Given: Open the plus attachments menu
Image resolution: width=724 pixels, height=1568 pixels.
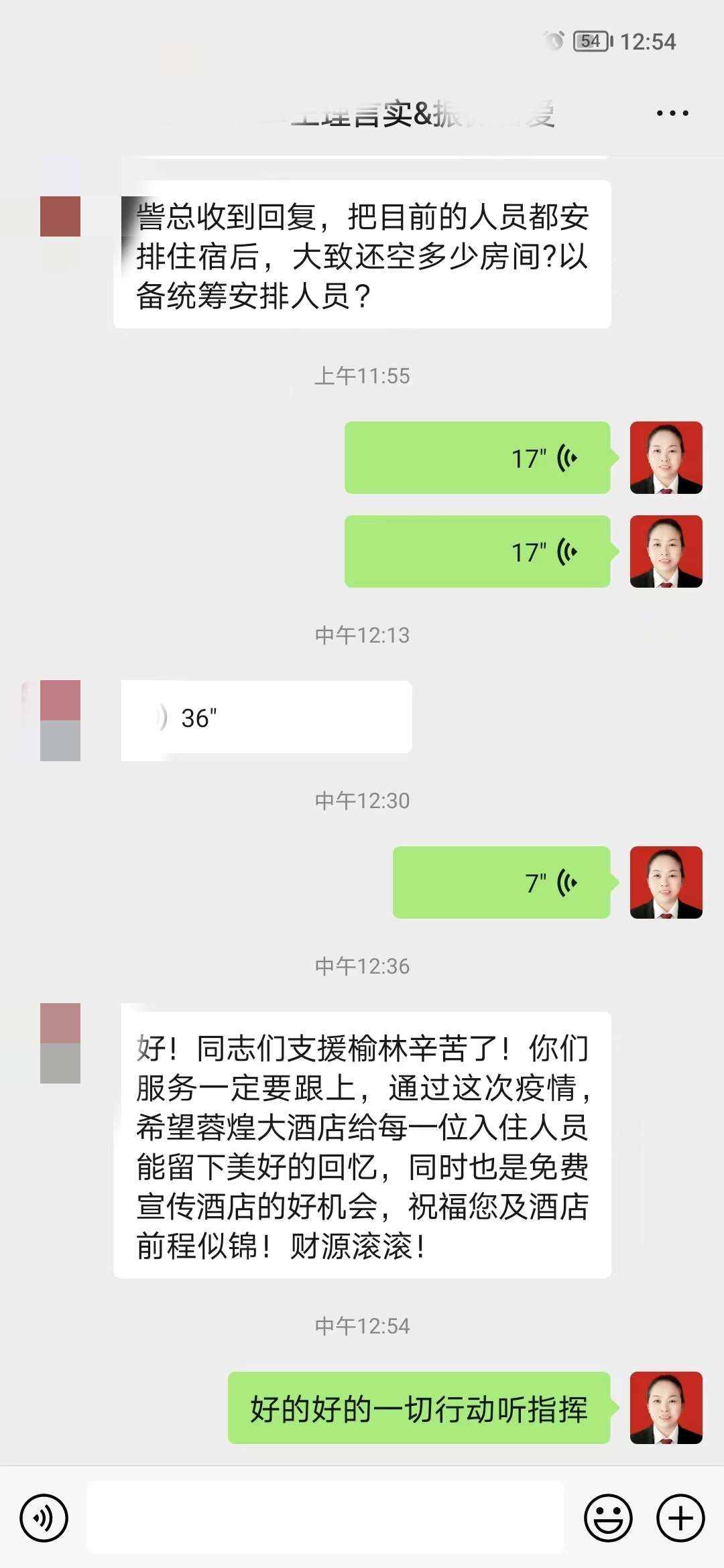Looking at the screenshot, I should [680, 1518].
